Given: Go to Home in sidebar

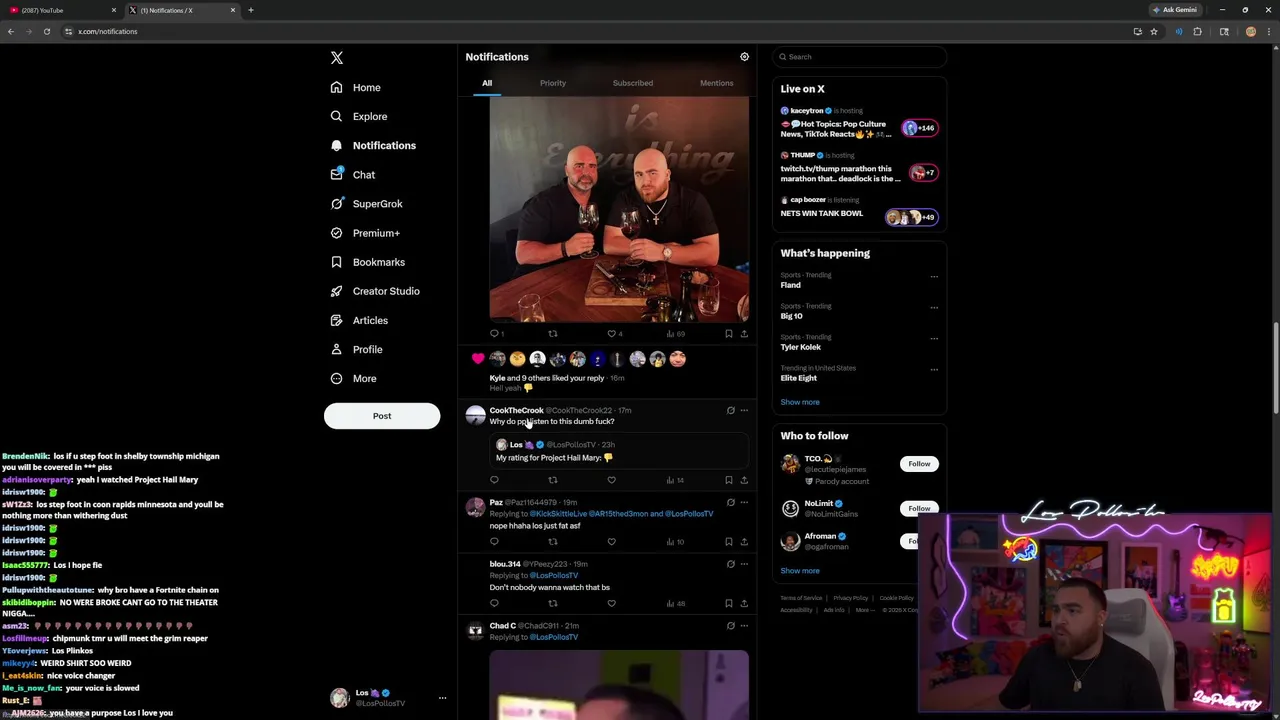Looking at the screenshot, I should 366,88.
